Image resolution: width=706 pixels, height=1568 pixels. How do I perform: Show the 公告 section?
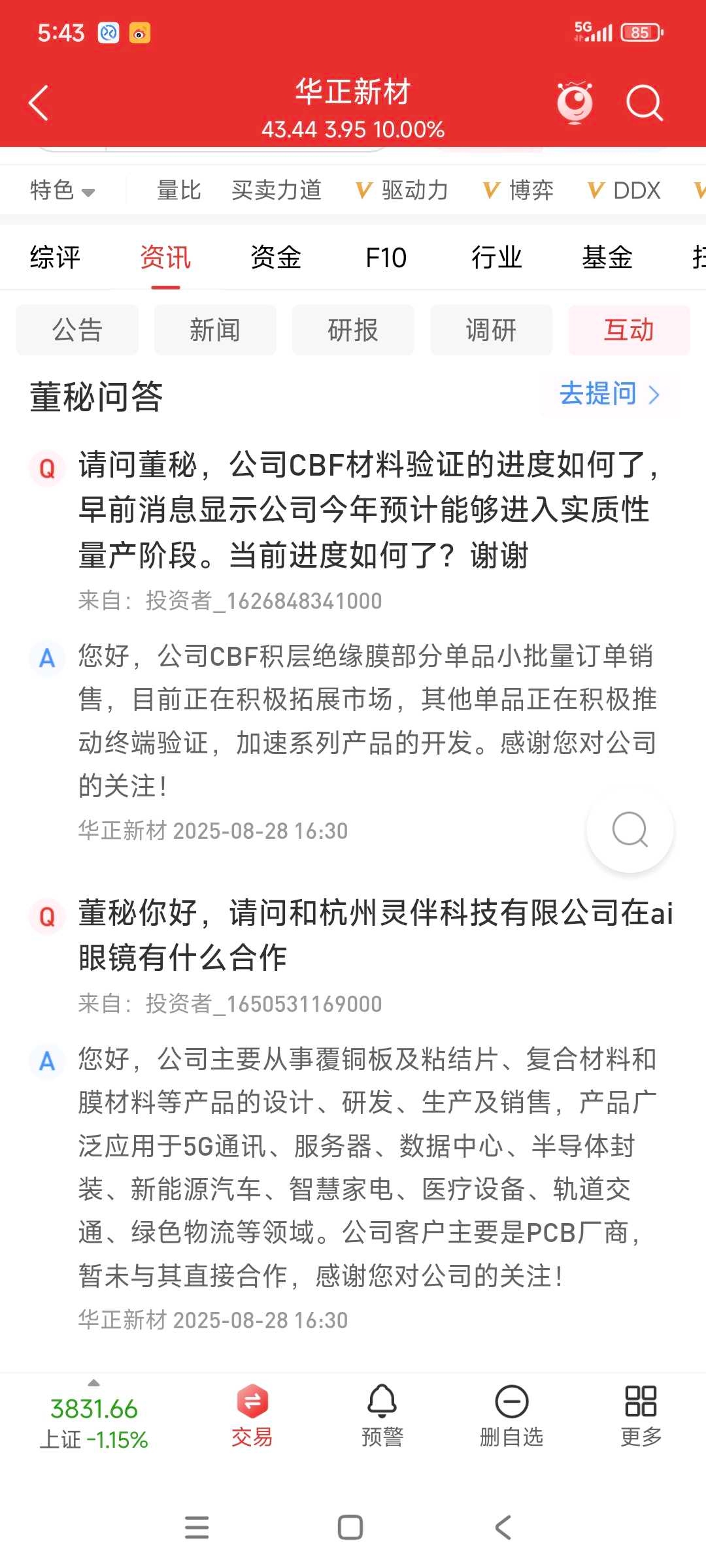click(x=77, y=330)
